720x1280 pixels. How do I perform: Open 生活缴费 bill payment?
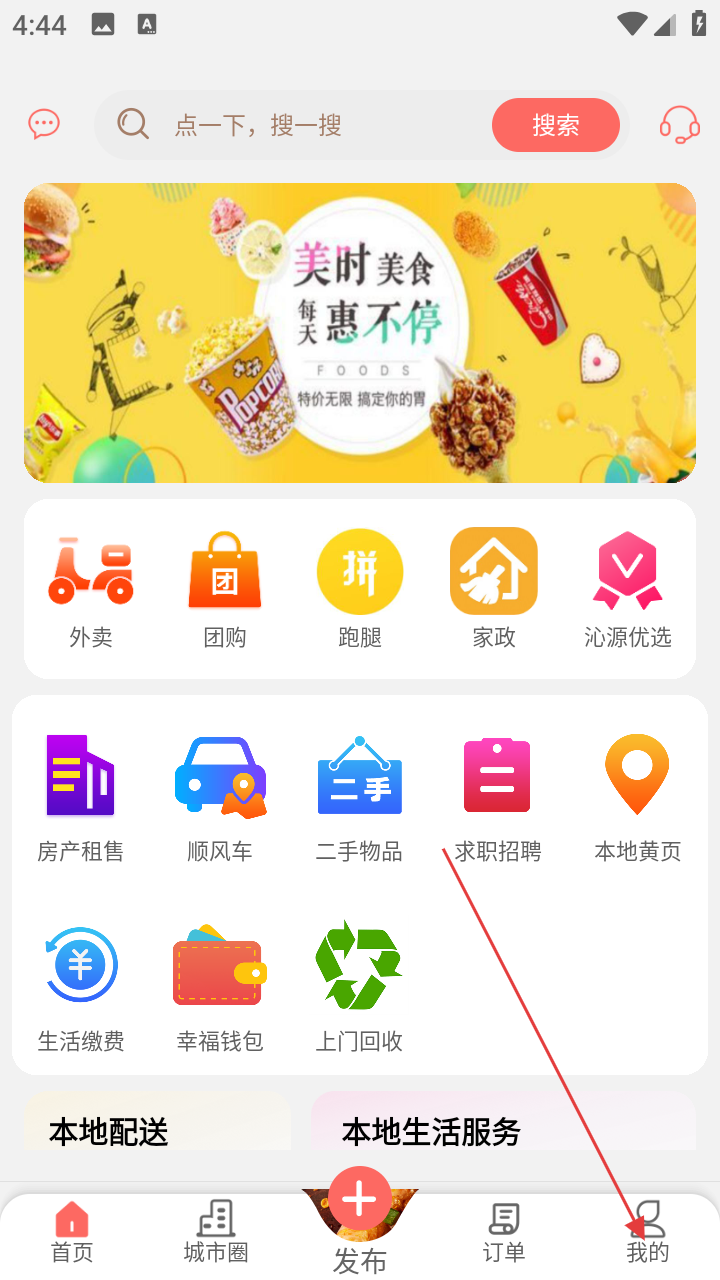point(81,987)
